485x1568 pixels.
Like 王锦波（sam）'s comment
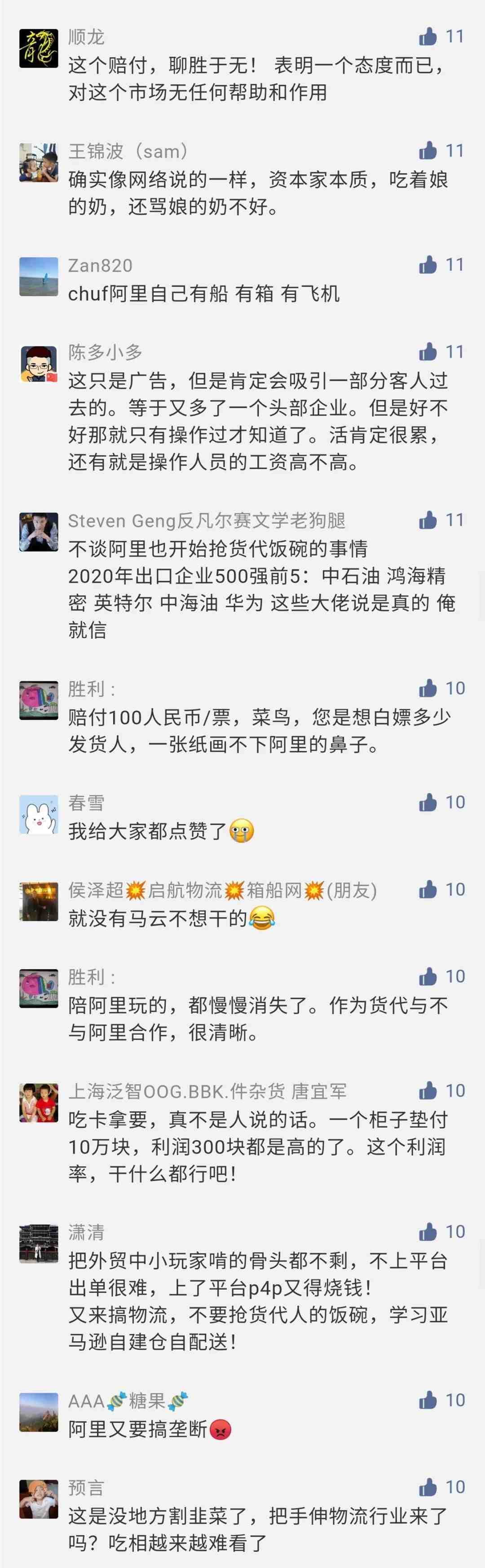pyautogui.click(x=428, y=150)
